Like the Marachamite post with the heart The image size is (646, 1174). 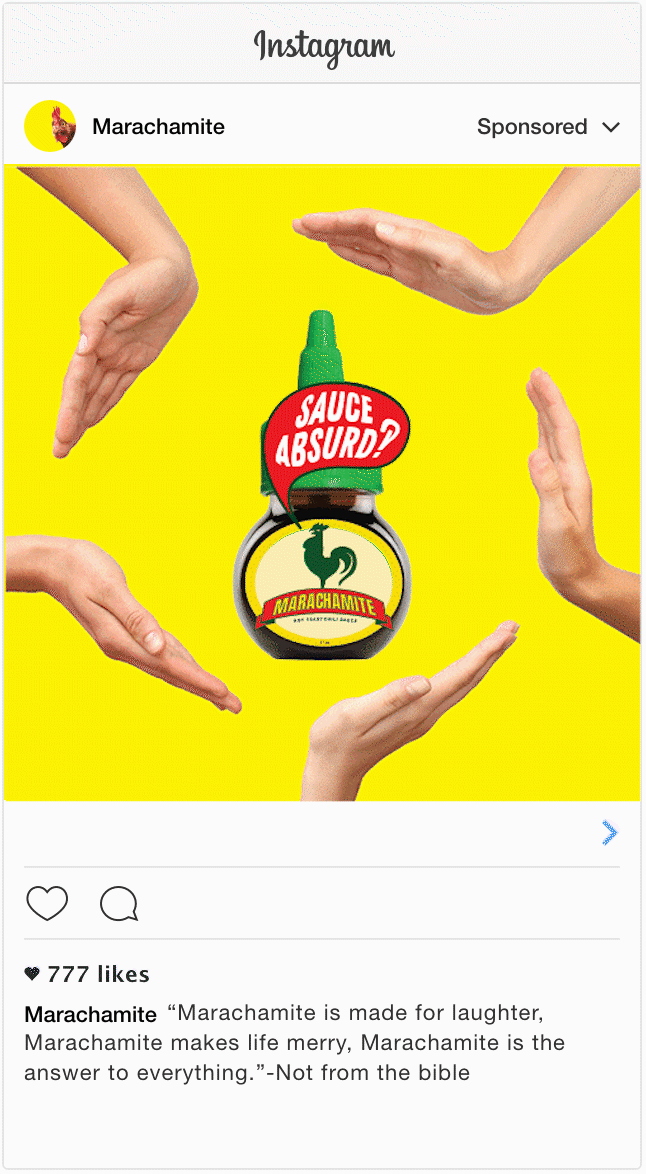point(47,903)
